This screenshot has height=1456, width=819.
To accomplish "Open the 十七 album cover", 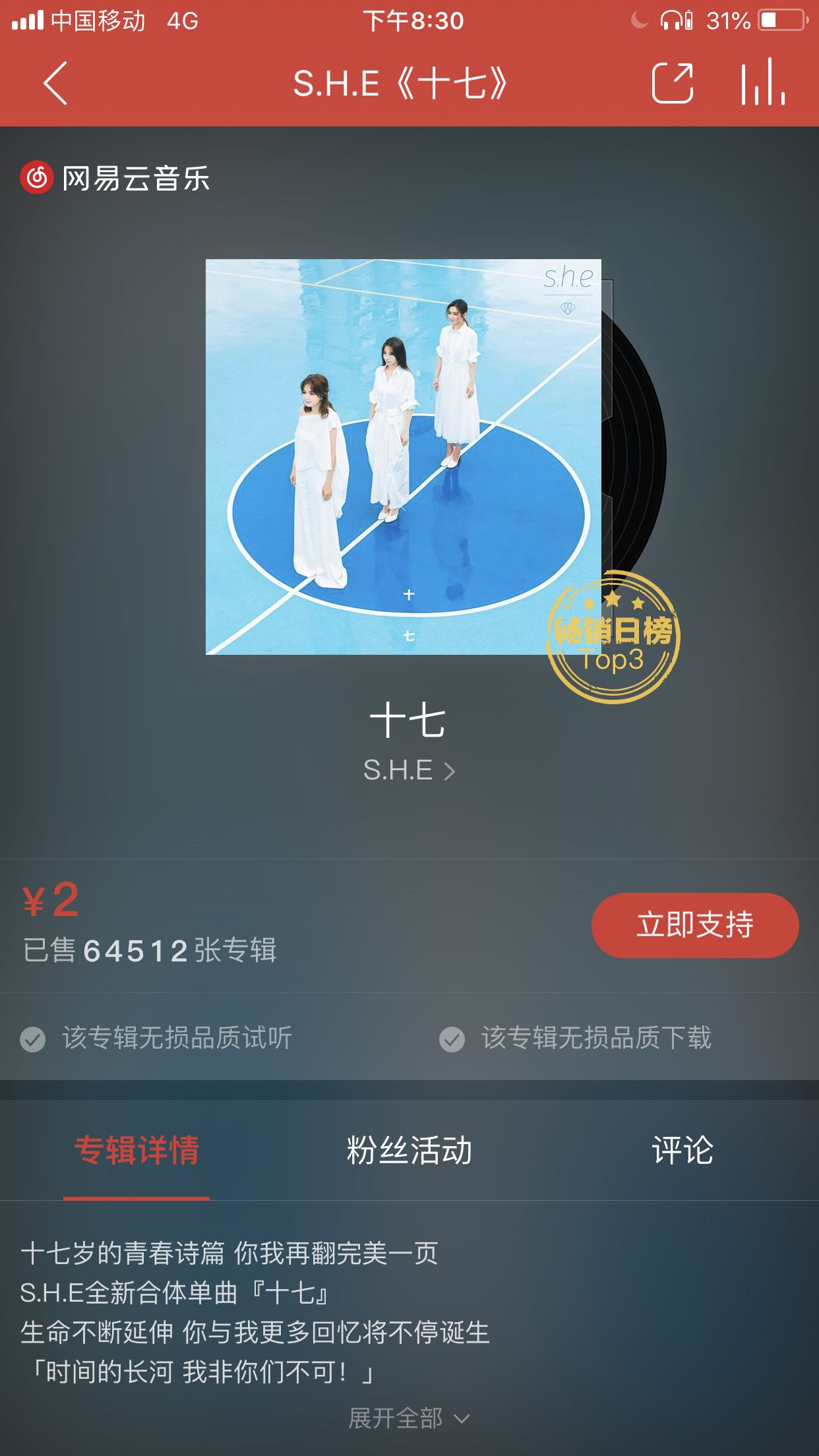I will click(403, 456).
